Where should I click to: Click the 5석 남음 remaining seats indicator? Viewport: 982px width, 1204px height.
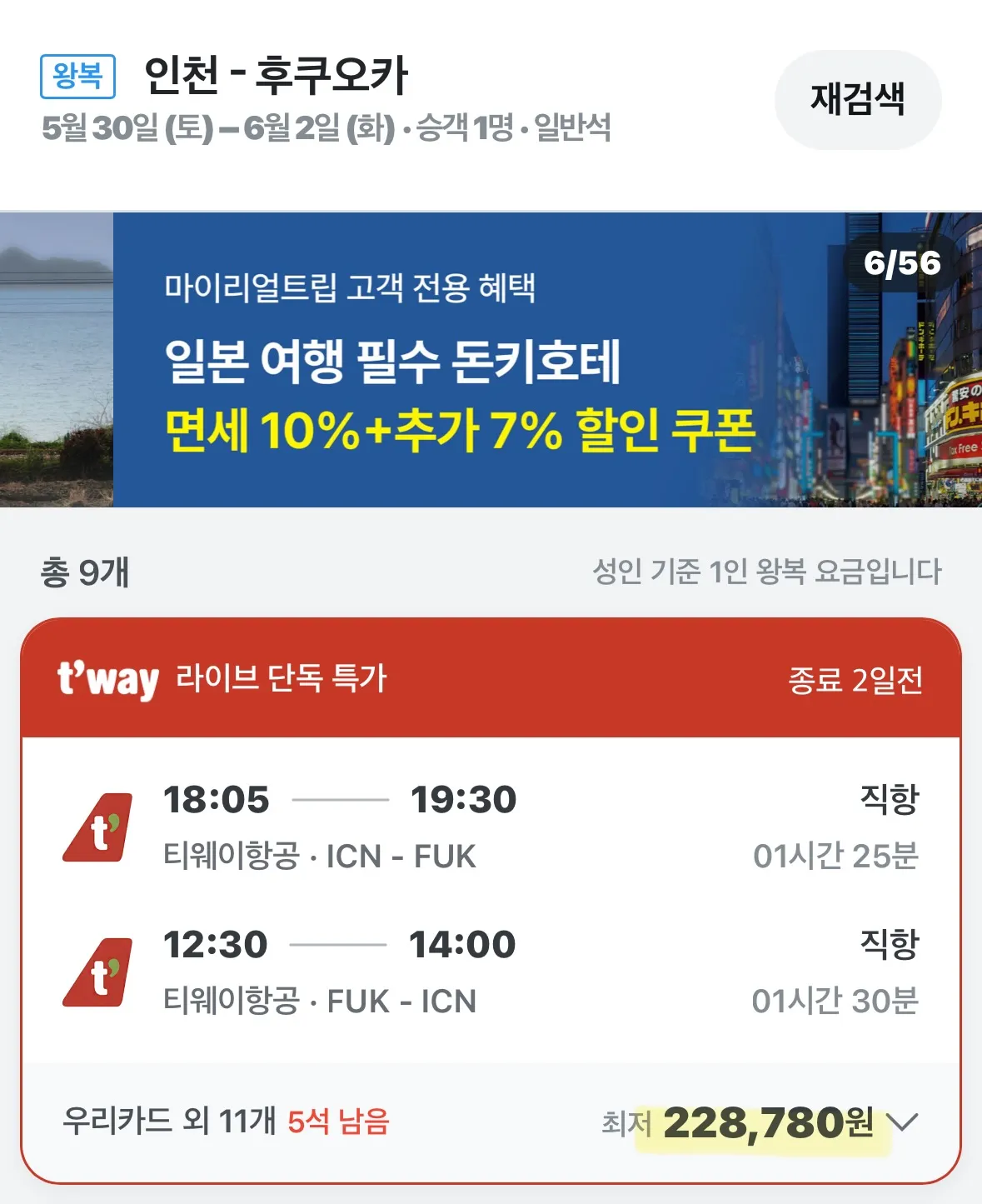340,1123
